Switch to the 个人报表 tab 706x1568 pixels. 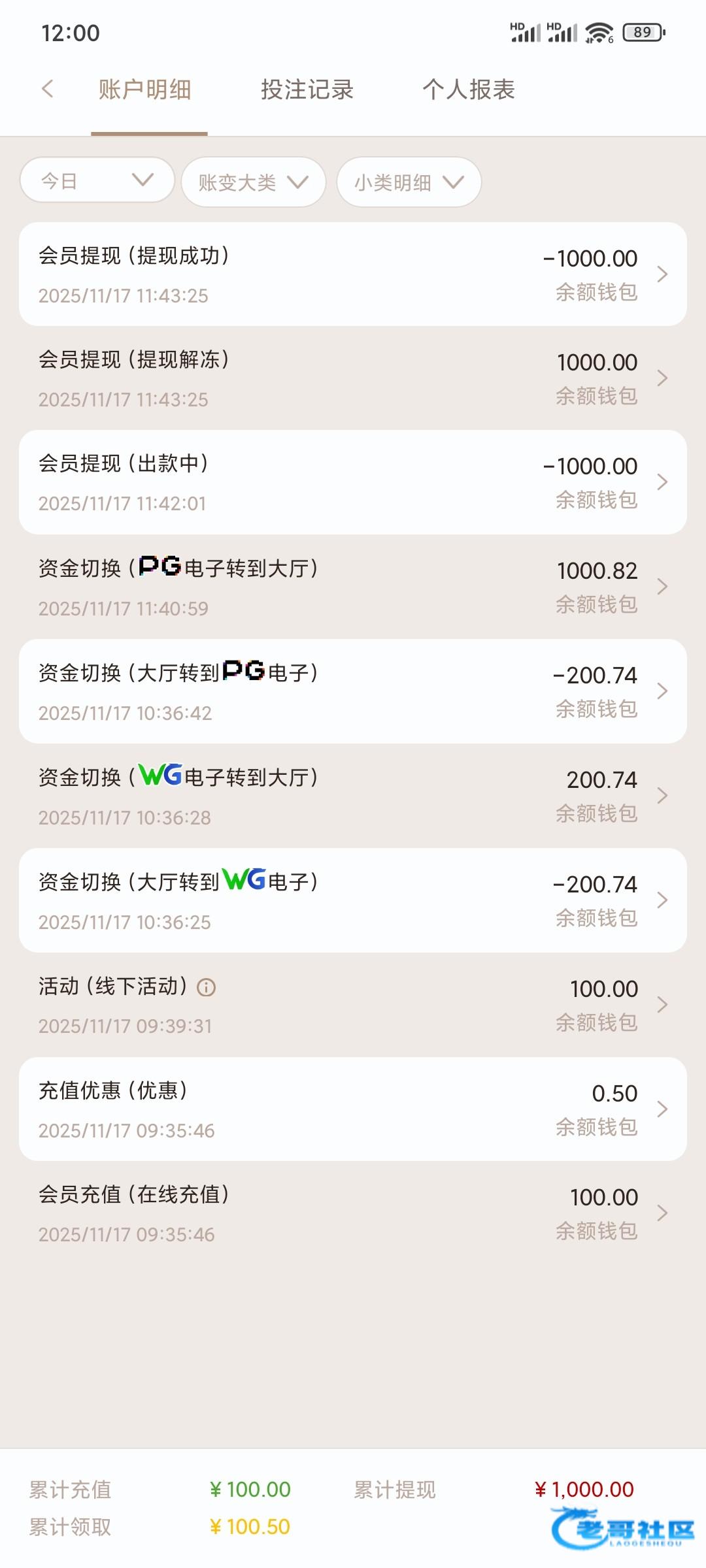coord(469,90)
